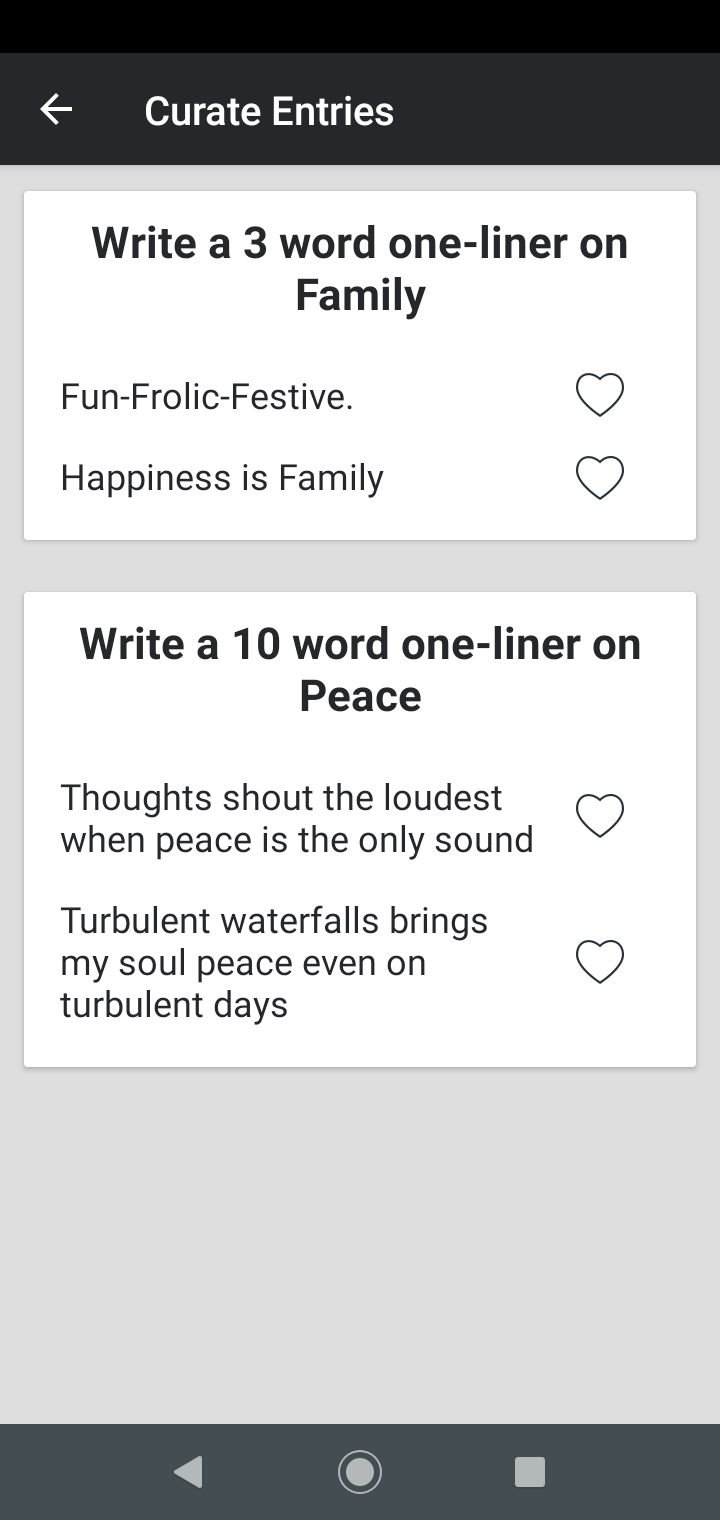Screen dimensions: 720x1520
Task: Like the 'Fun-Frolic-Festive.' entry
Action: pyautogui.click(x=599, y=395)
